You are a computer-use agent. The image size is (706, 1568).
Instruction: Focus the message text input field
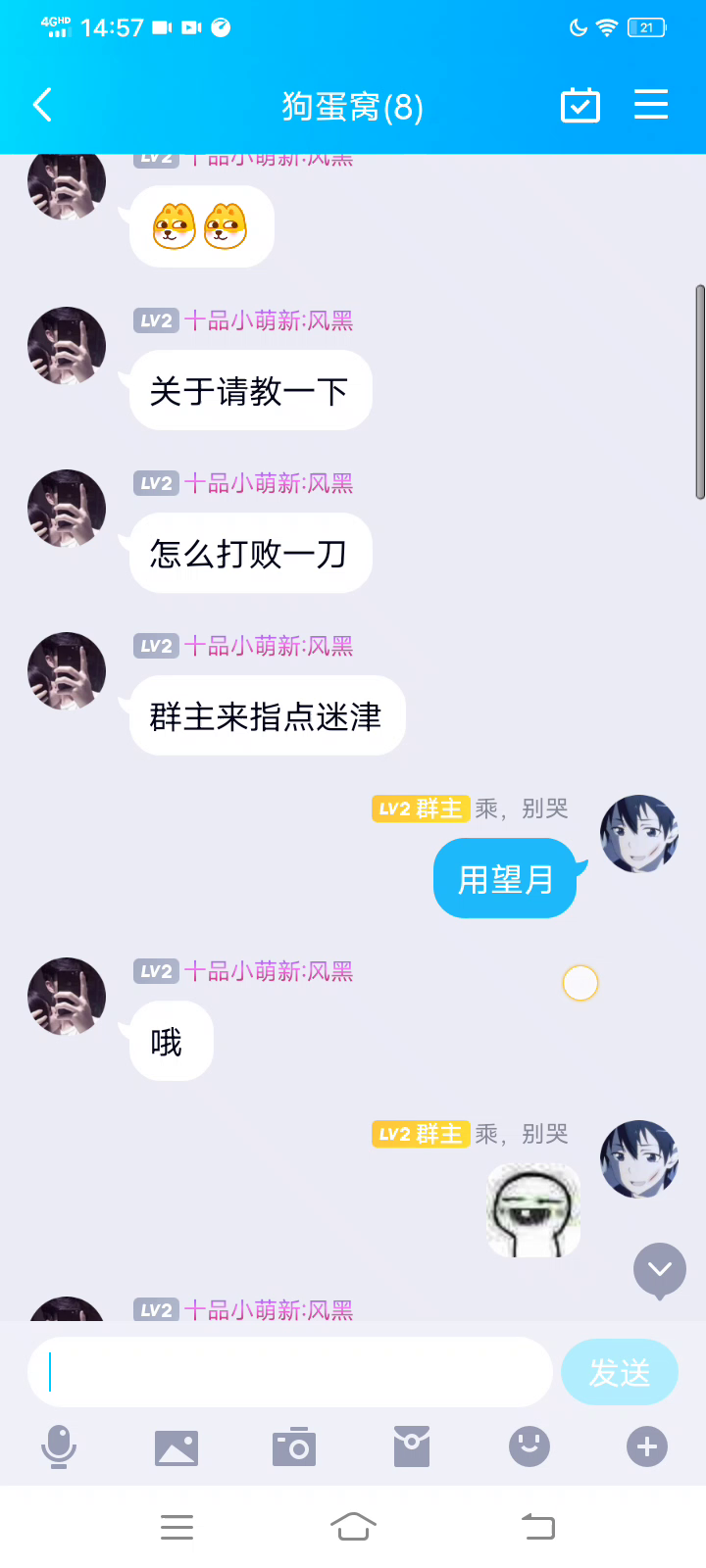(290, 1372)
